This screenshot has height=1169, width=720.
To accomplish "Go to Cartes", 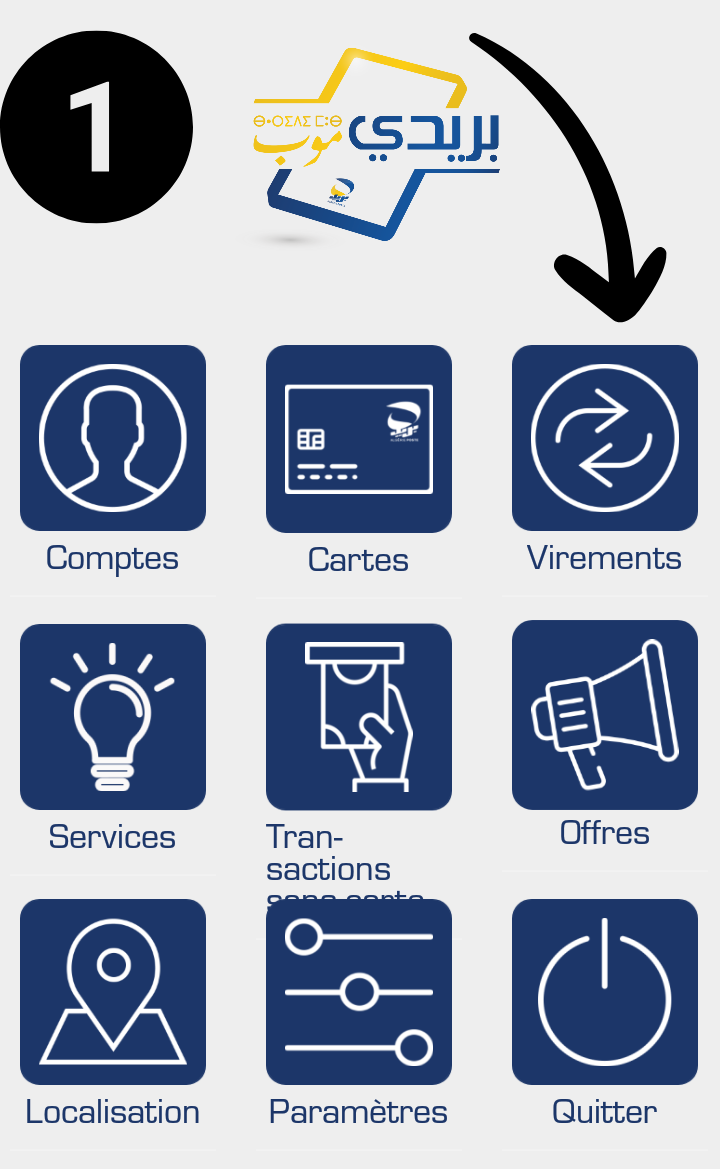I will pyautogui.click(x=359, y=438).
